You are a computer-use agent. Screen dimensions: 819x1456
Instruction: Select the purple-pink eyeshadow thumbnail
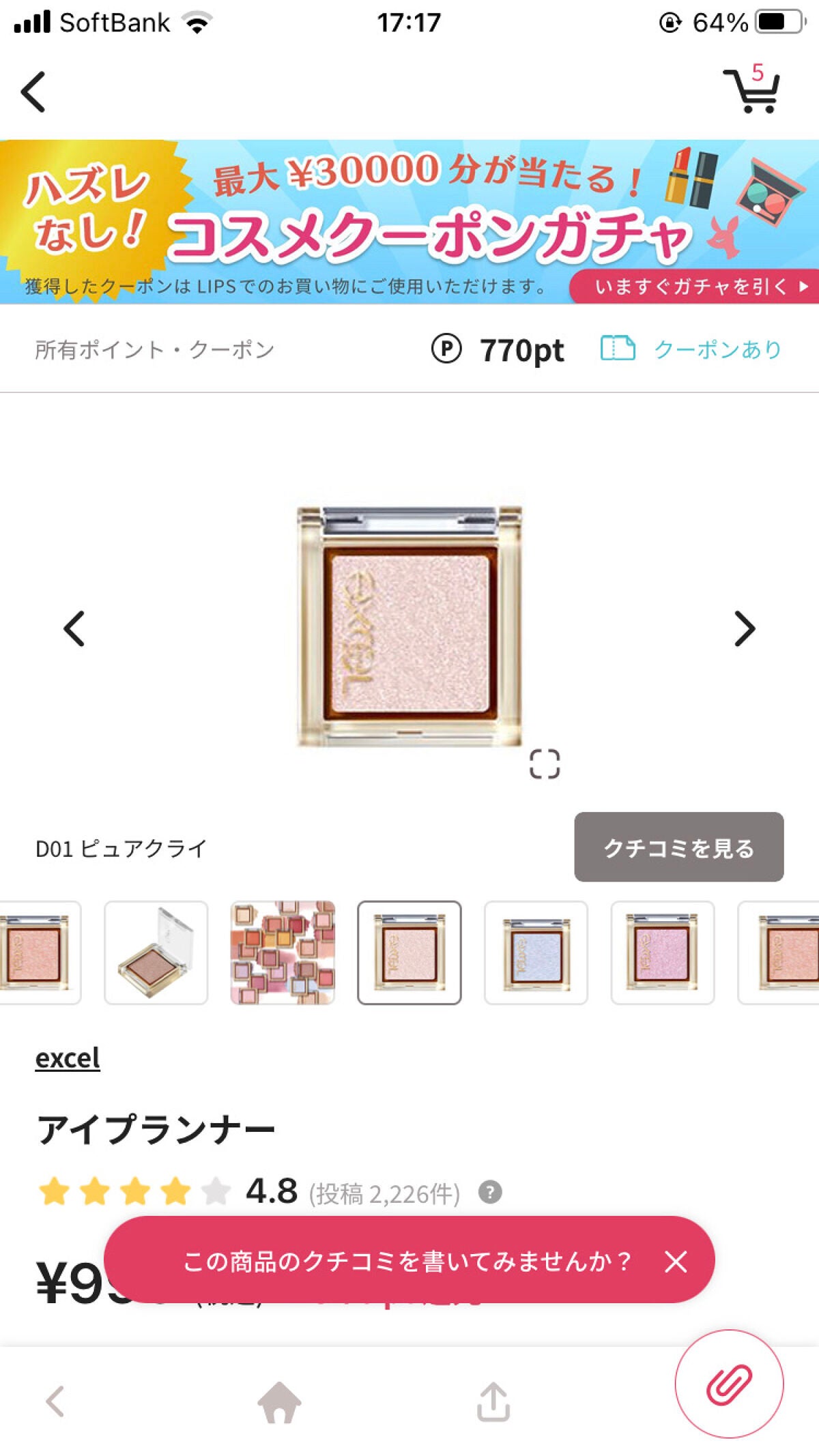click(x=662, y=952)
